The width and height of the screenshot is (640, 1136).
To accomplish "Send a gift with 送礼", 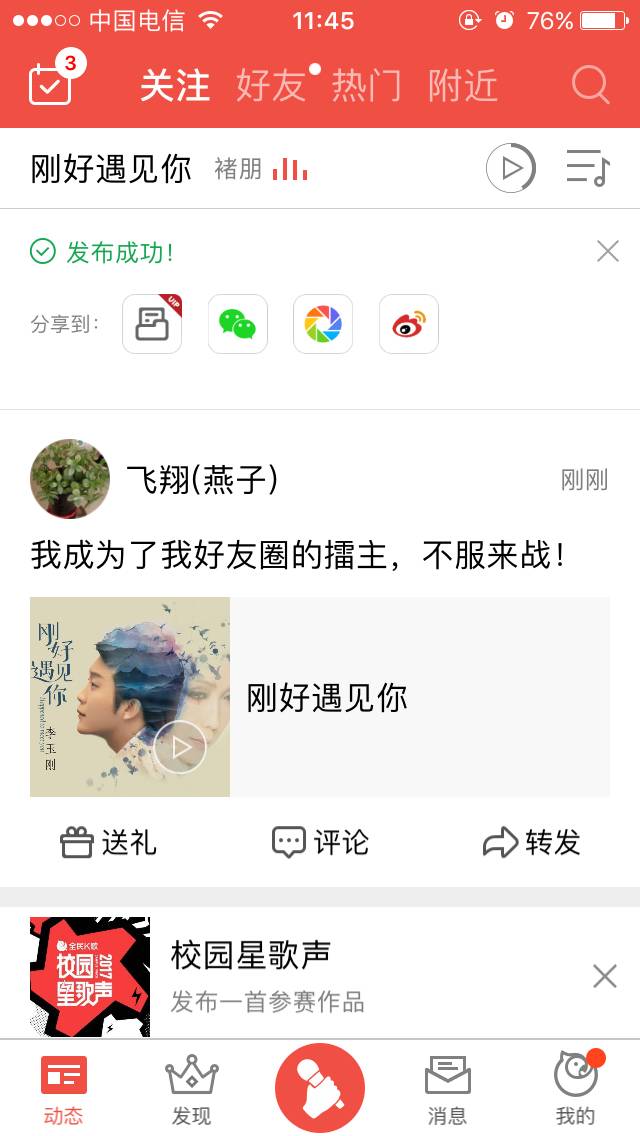I will point(108,842).
